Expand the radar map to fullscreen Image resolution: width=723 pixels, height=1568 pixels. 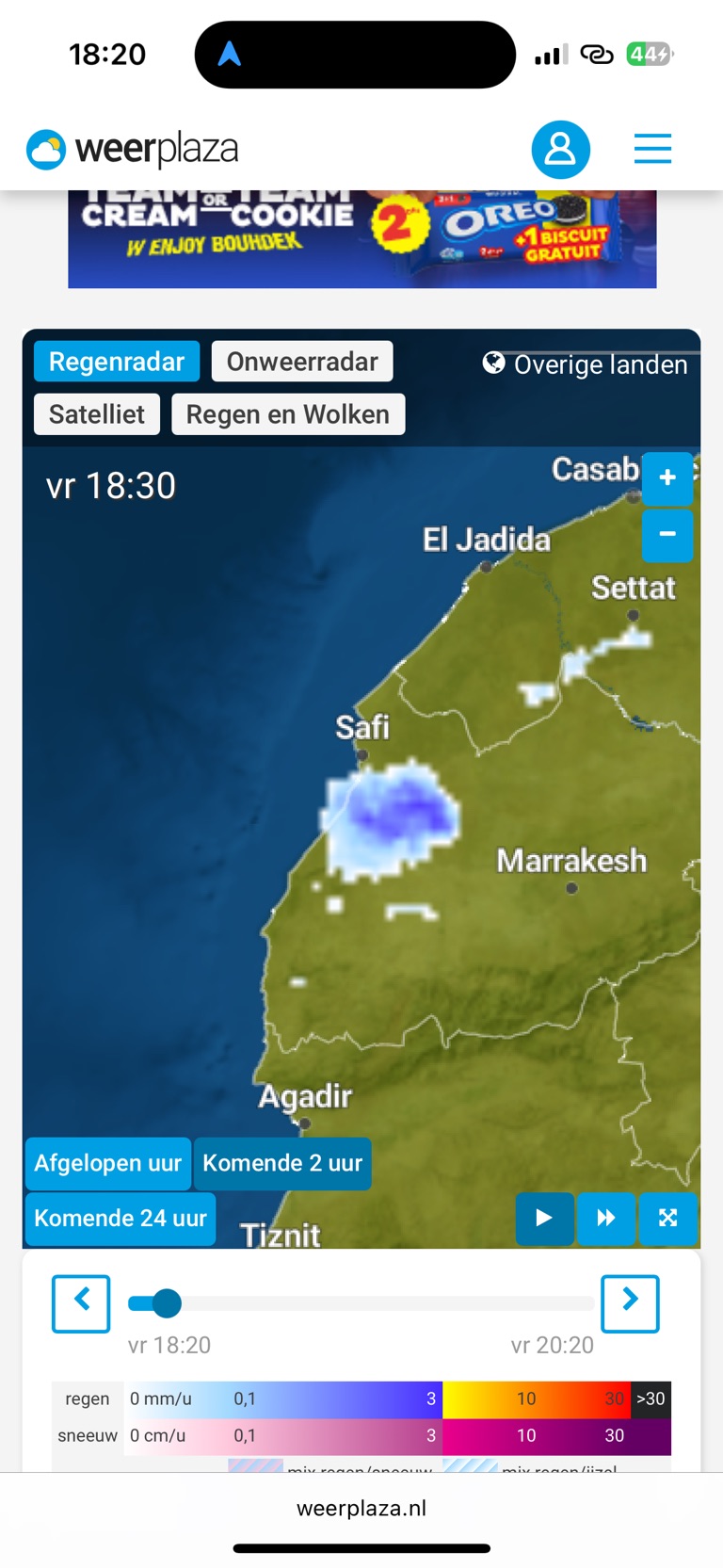pos(668,1219)
